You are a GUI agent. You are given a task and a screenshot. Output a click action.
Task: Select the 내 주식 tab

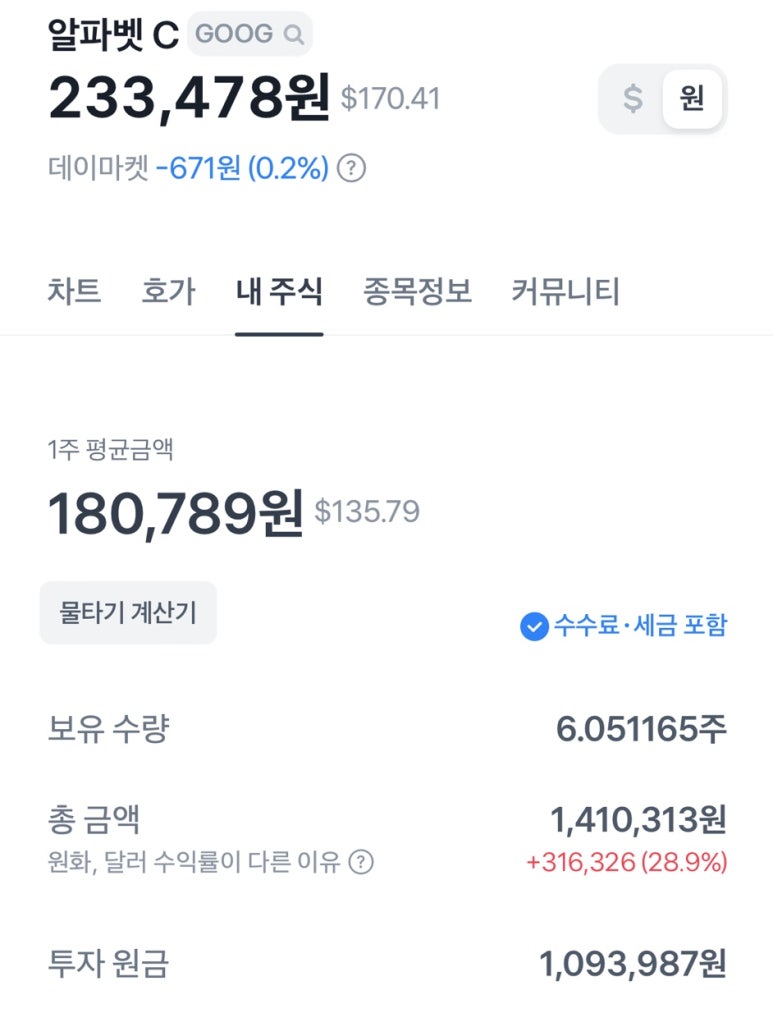point(279,292)
